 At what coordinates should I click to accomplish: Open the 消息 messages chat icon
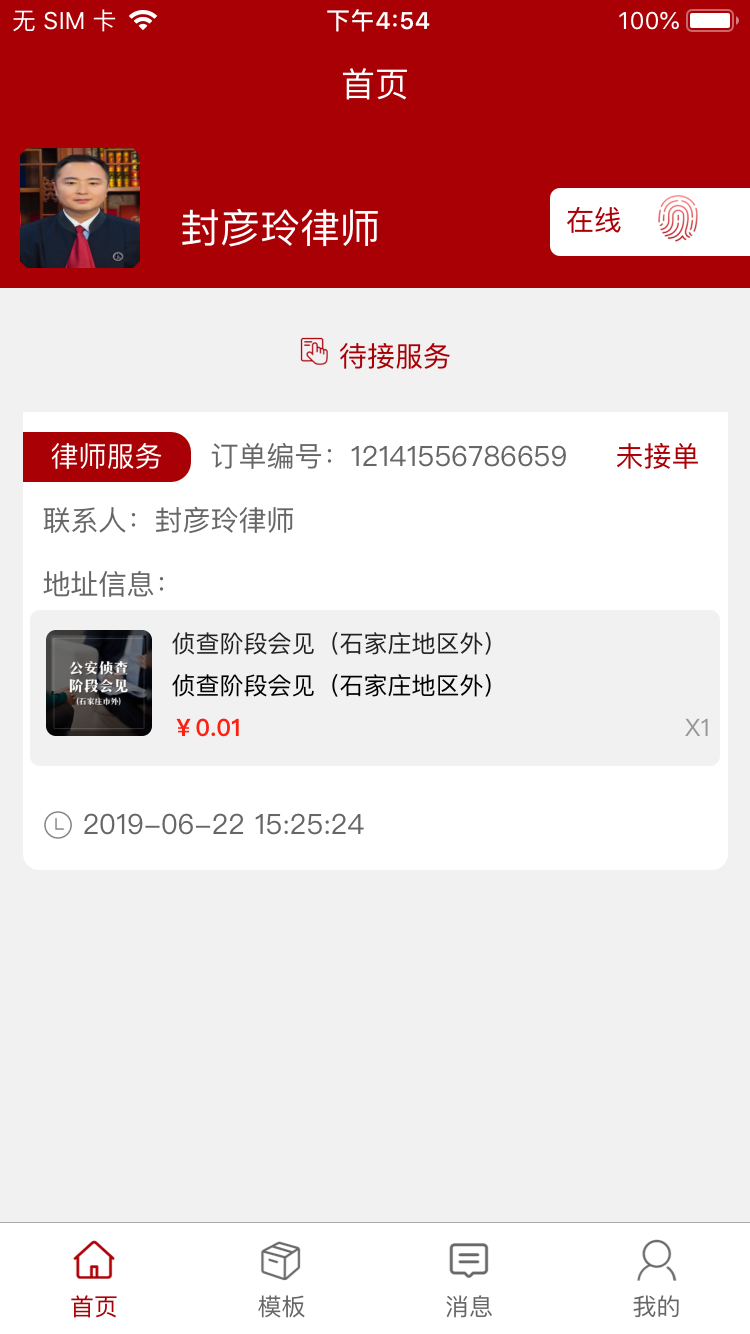(x=468, y=1260)
